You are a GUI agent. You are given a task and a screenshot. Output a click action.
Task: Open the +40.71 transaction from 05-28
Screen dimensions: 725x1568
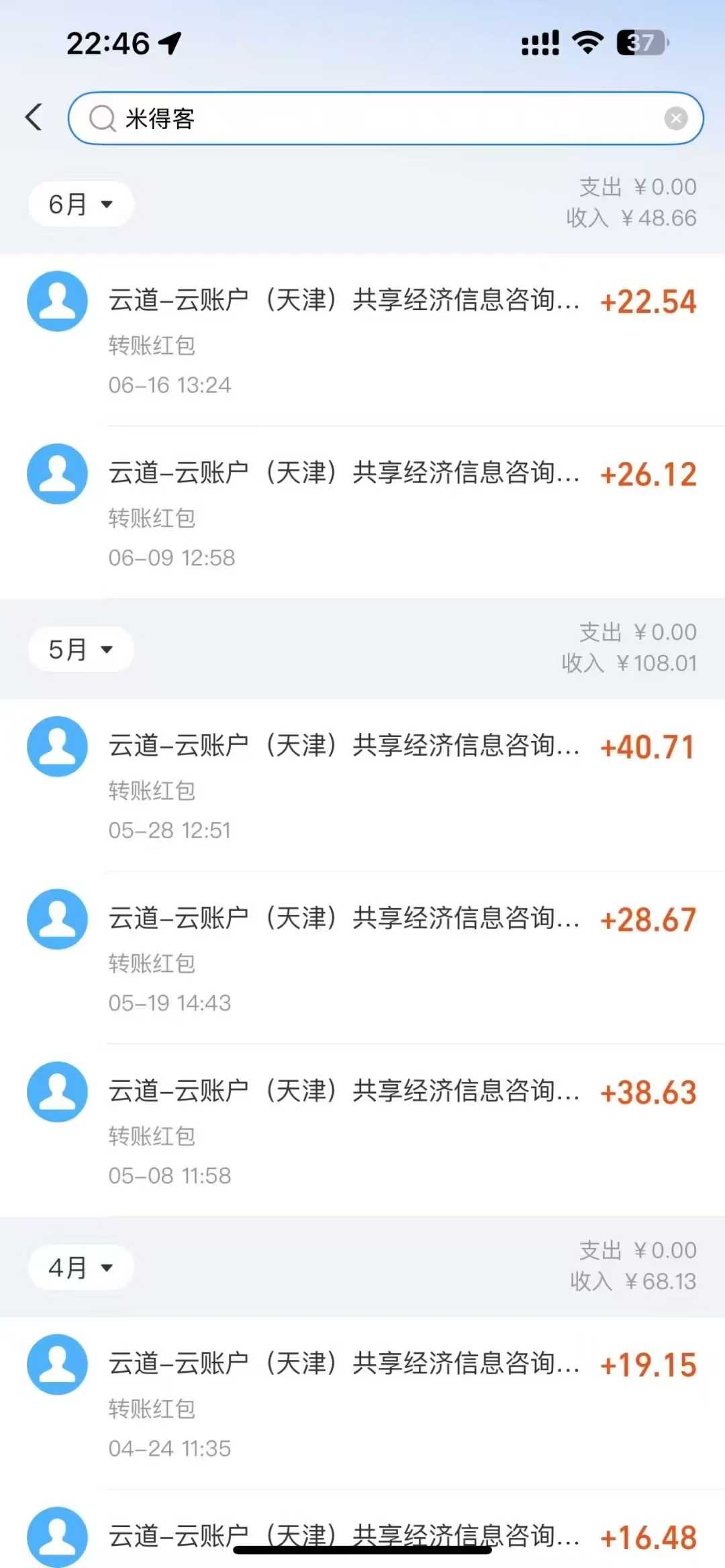tap(362, 785)
